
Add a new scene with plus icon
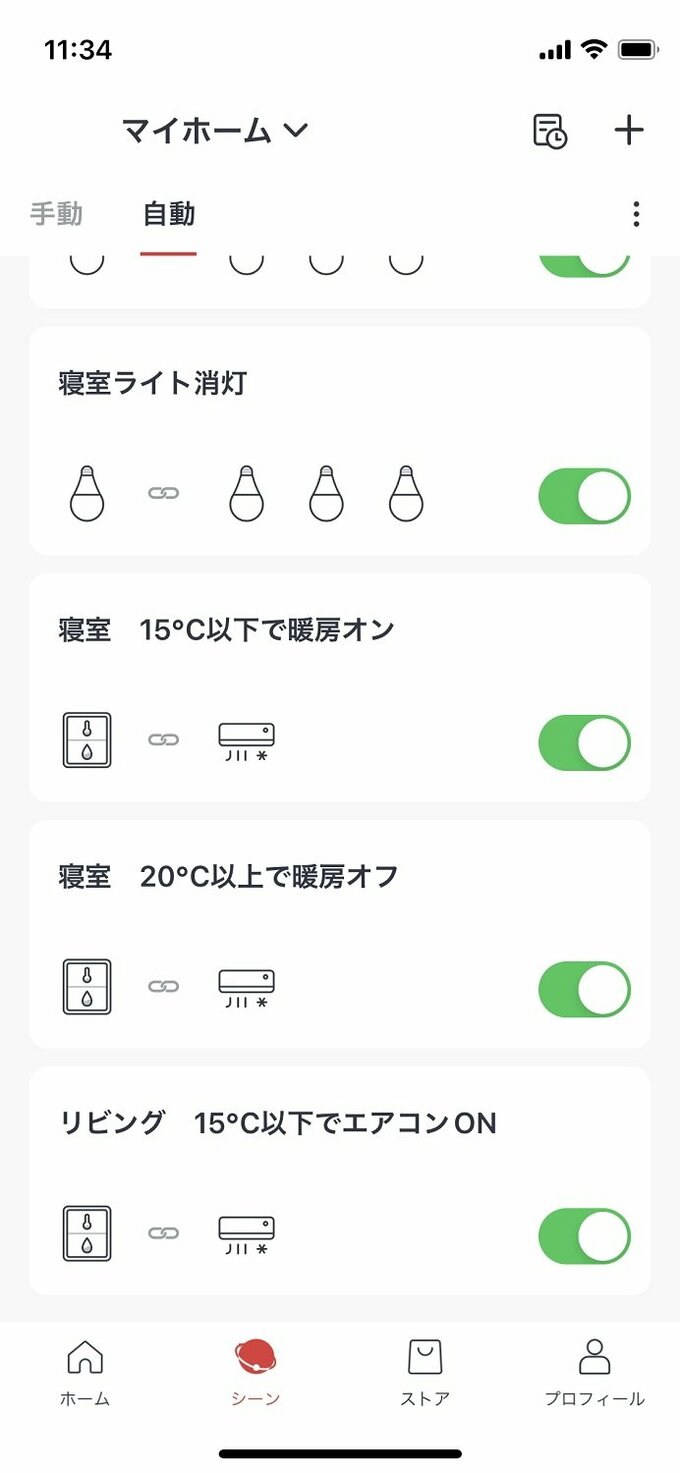[x=628, y=131]
